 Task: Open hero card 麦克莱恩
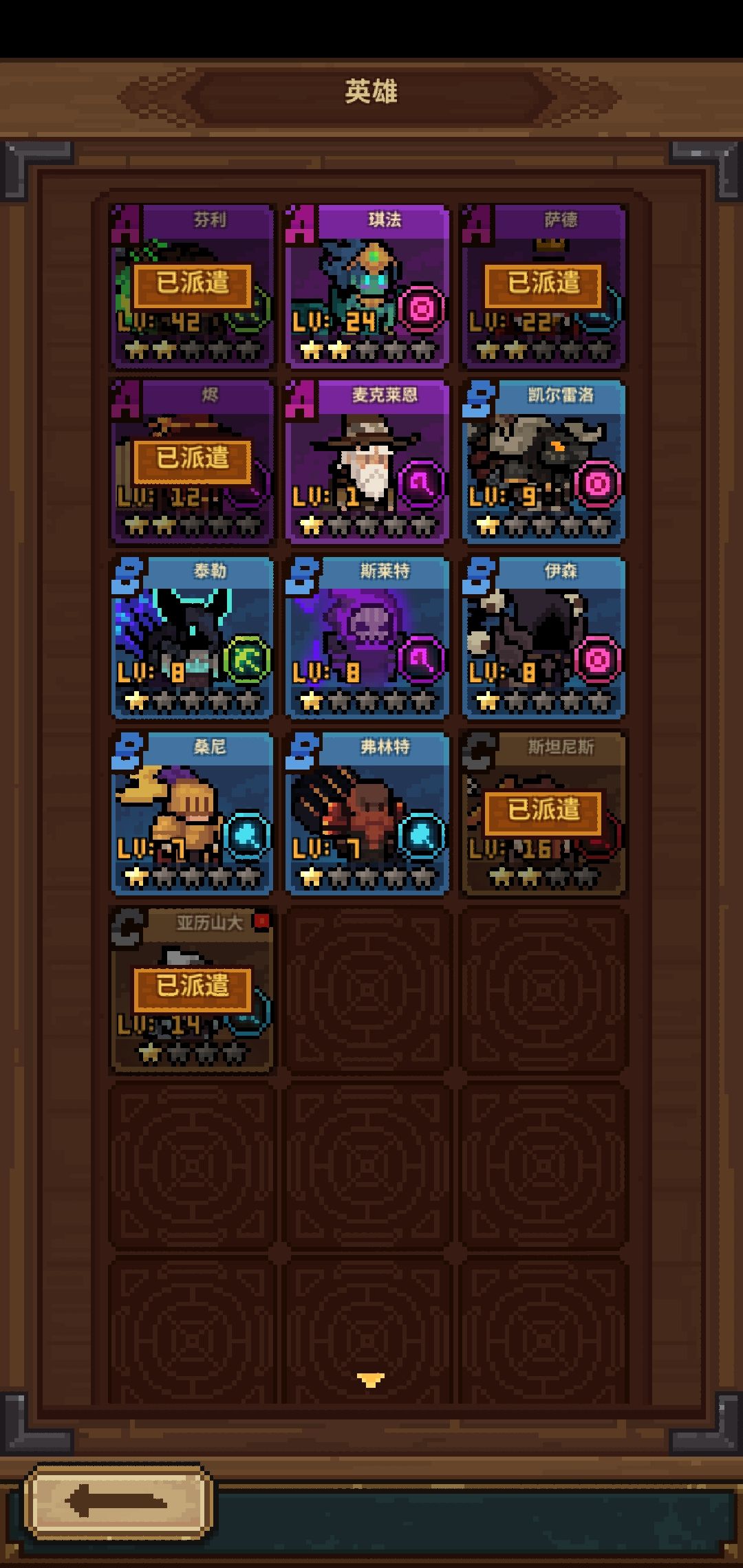[x=367, y=461]
